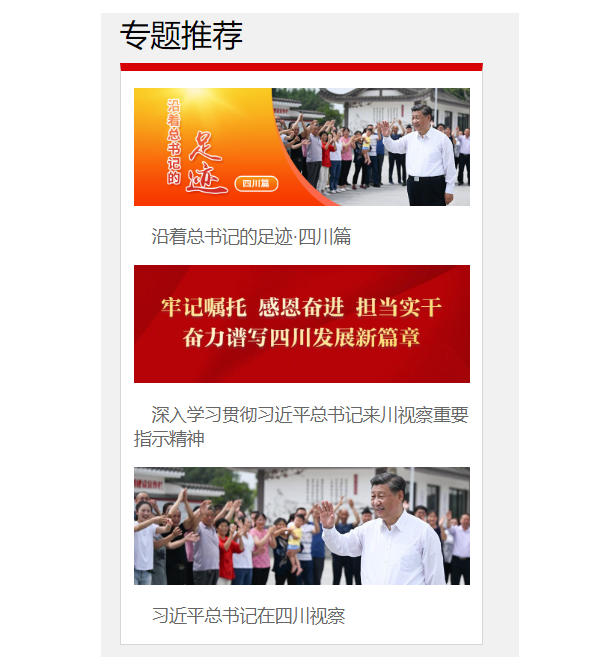Tap the link 习近平总书记在四川视察
Screen dimensions: 613x664
point(248,616)
